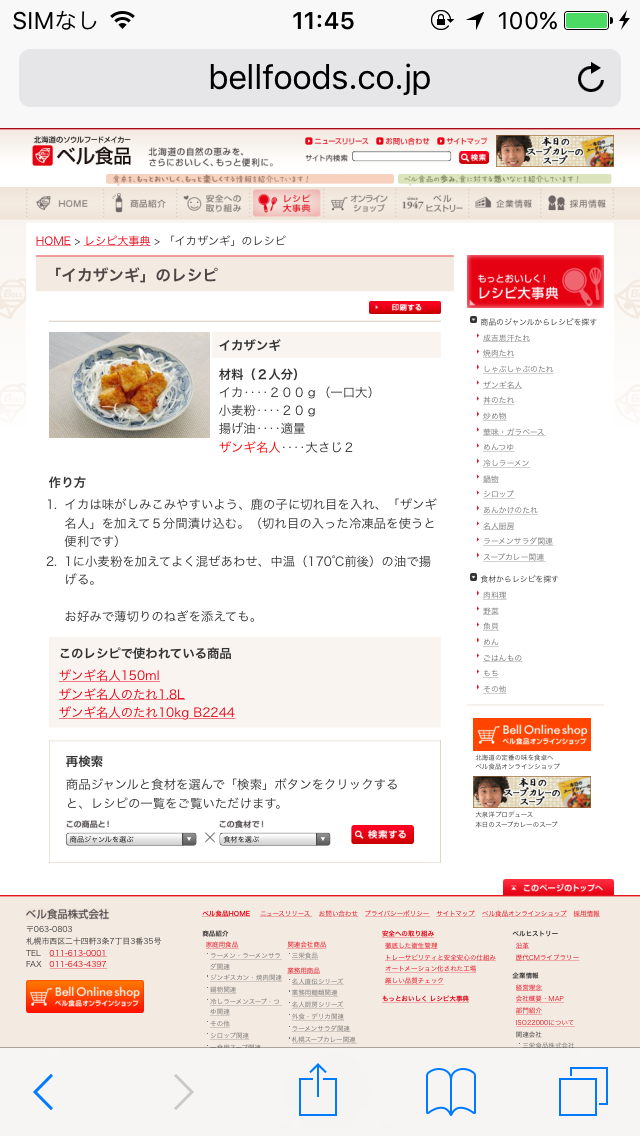Tap the bellfoods.co.jp address bar

(300, 78)
